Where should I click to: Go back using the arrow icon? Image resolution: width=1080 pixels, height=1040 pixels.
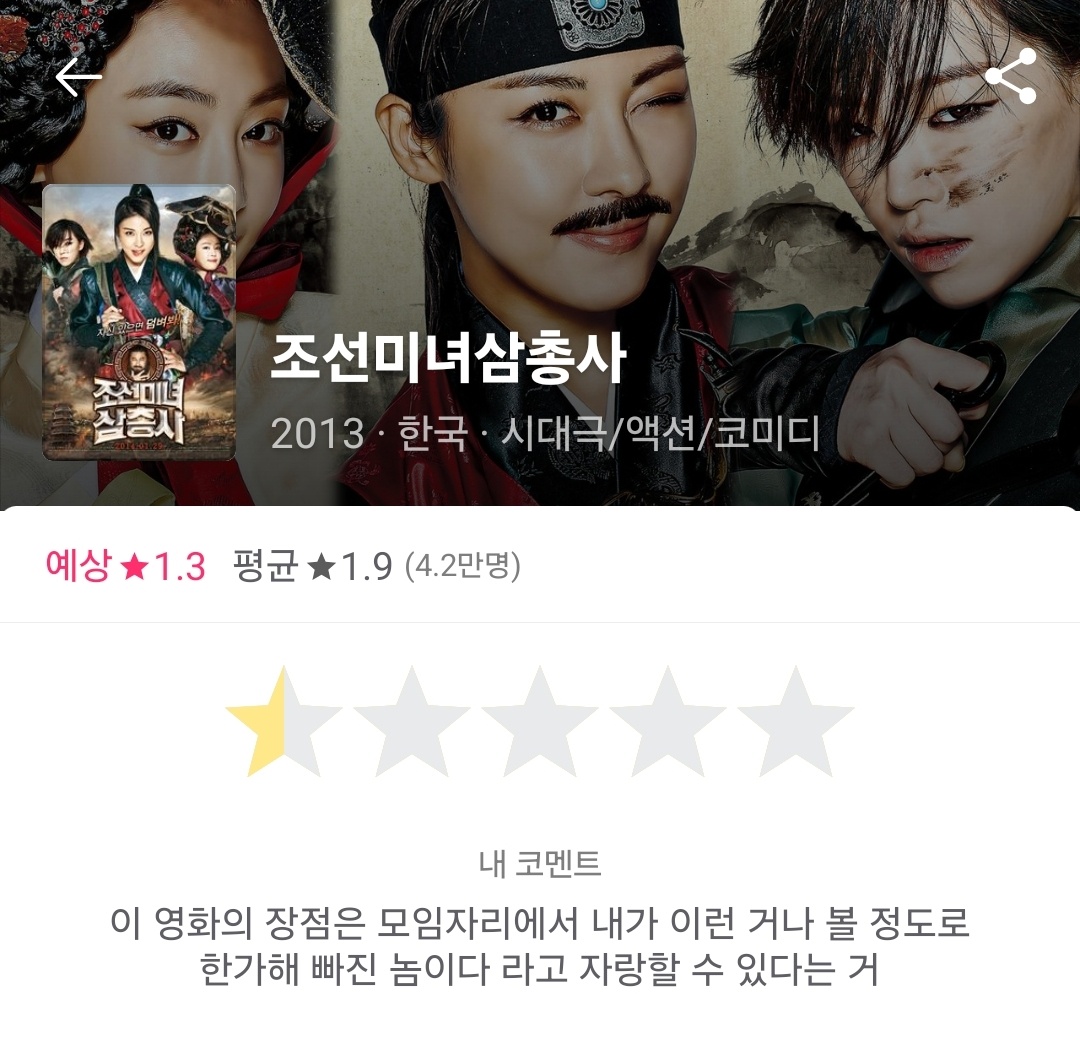click(x=78, y=77)
